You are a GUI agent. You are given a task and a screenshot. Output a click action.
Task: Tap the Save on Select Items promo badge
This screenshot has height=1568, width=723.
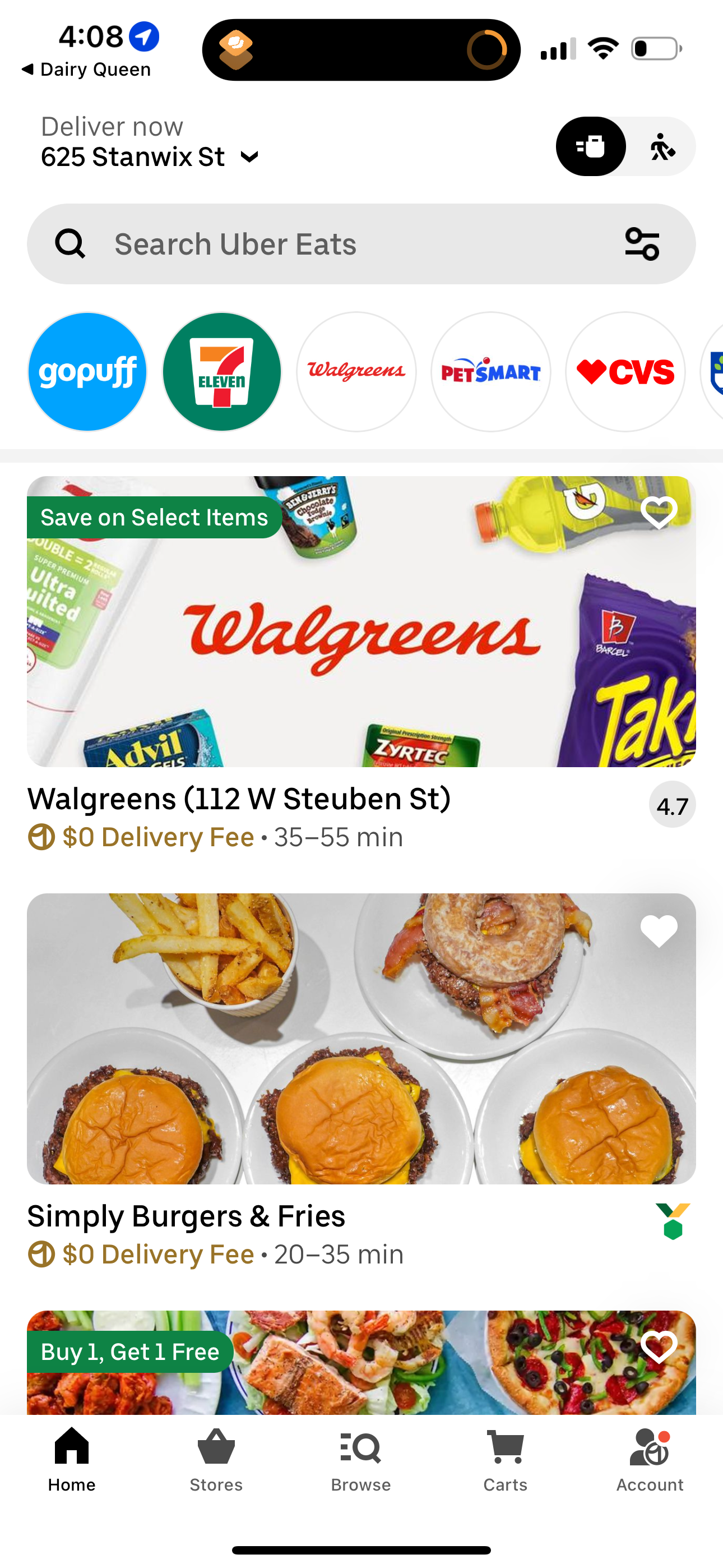click(154, 517)
